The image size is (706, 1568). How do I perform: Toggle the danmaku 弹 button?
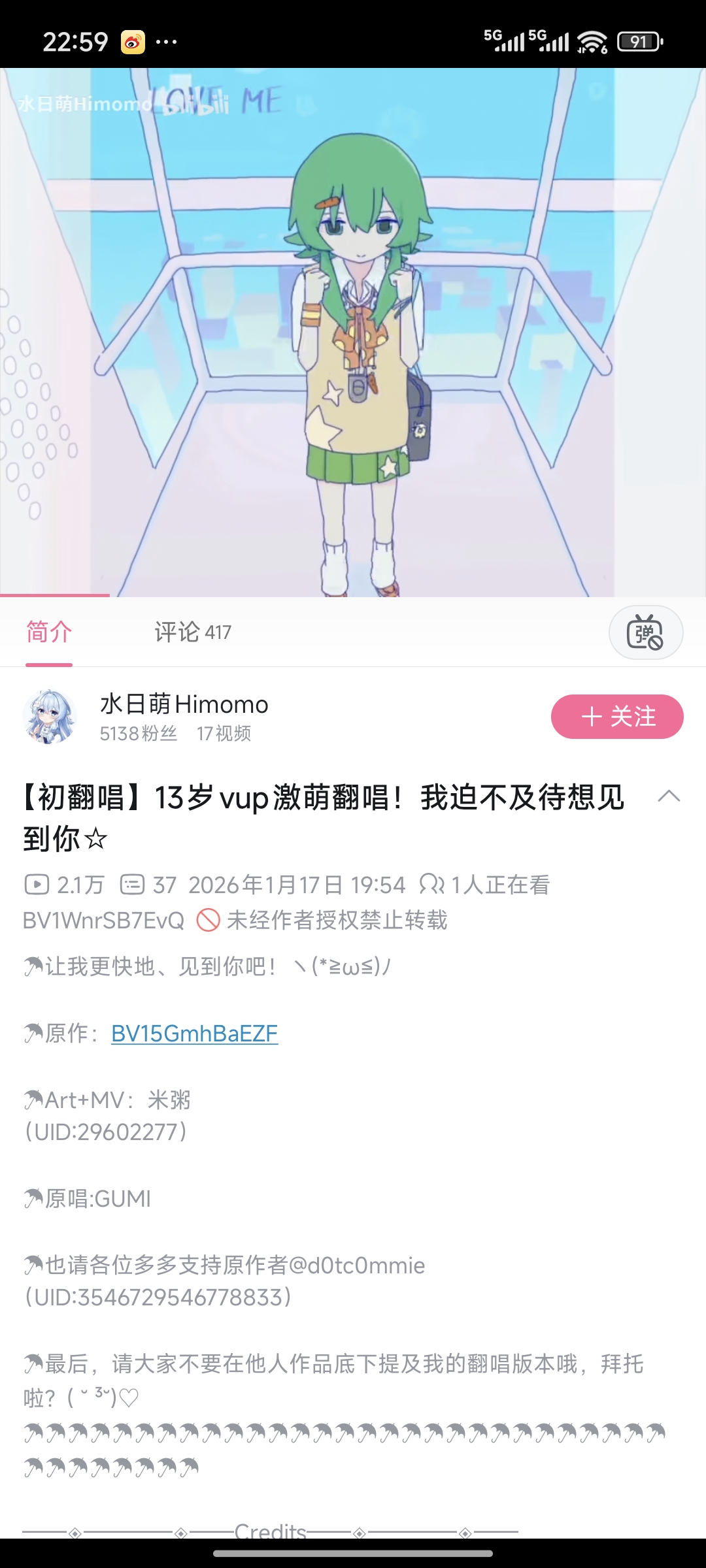(645, 632)
